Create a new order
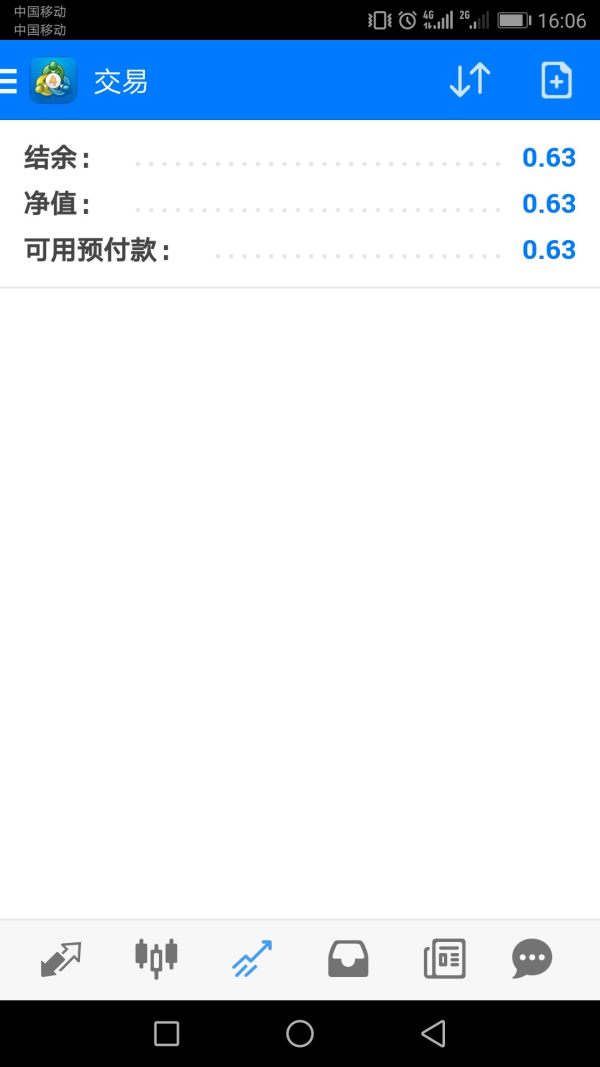600x1067 pixels. pos(556,81)
